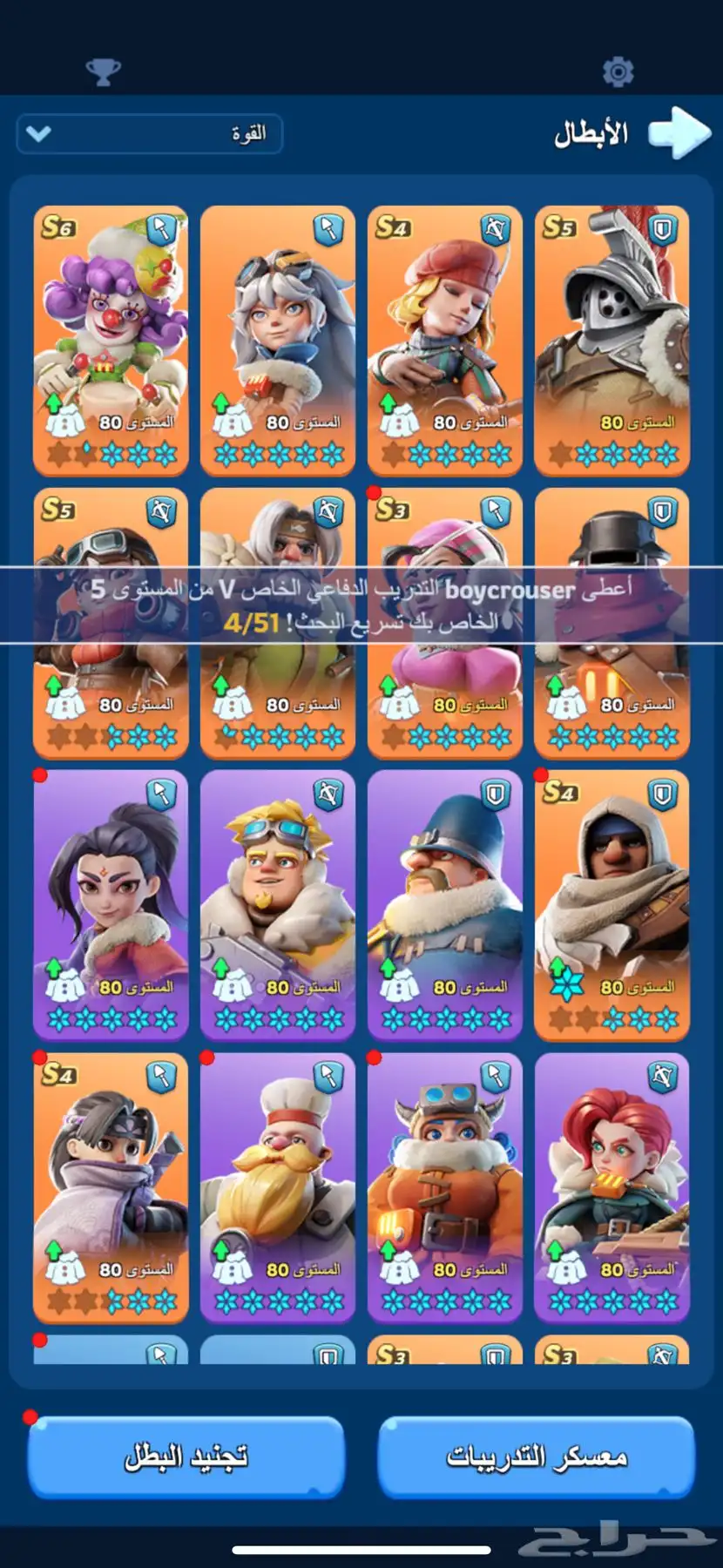Open the blue hat bearded hero card
The image size is (723, 1568).
[444, 904]
